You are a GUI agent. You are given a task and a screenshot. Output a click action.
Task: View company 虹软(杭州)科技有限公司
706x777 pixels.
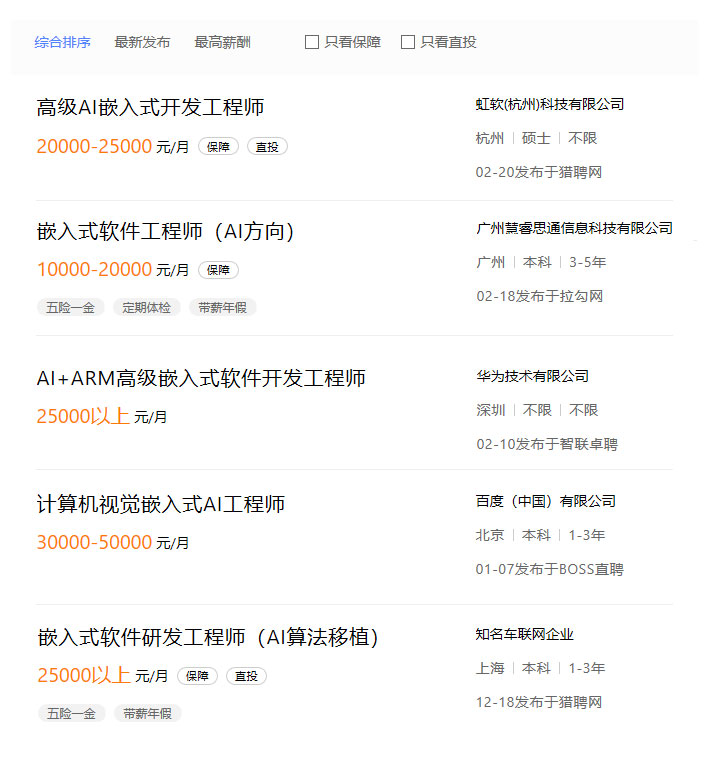[x=549, y=104]
